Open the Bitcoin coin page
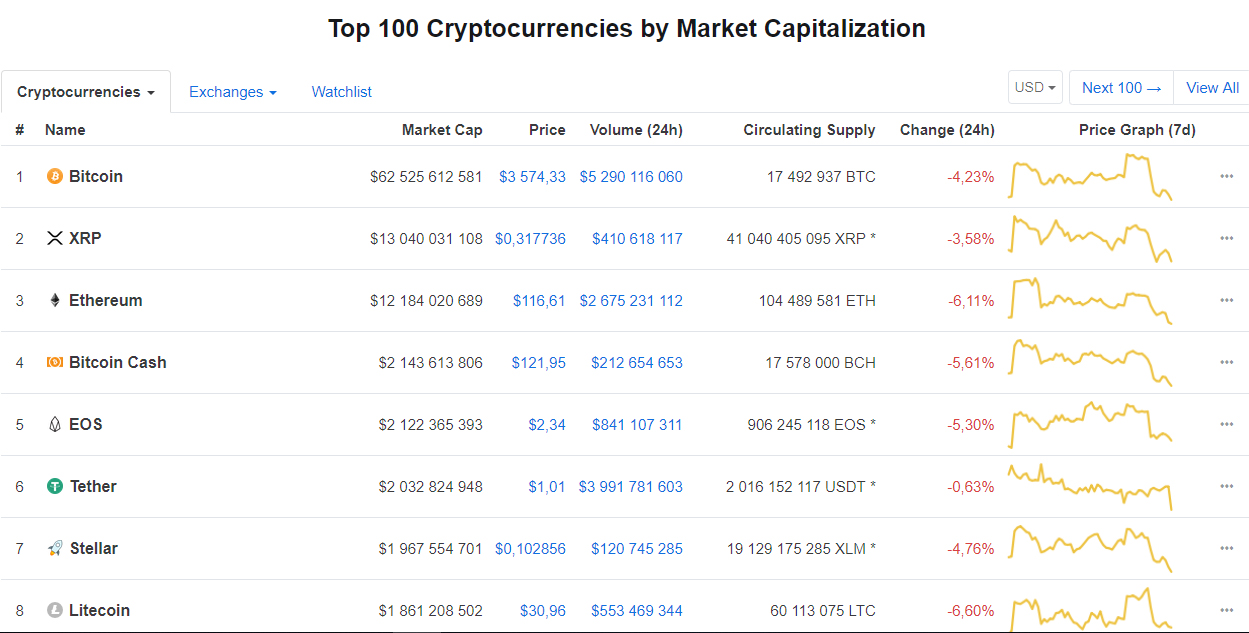The height and width of the screenshot is (633, 1249). coord(96,176)
